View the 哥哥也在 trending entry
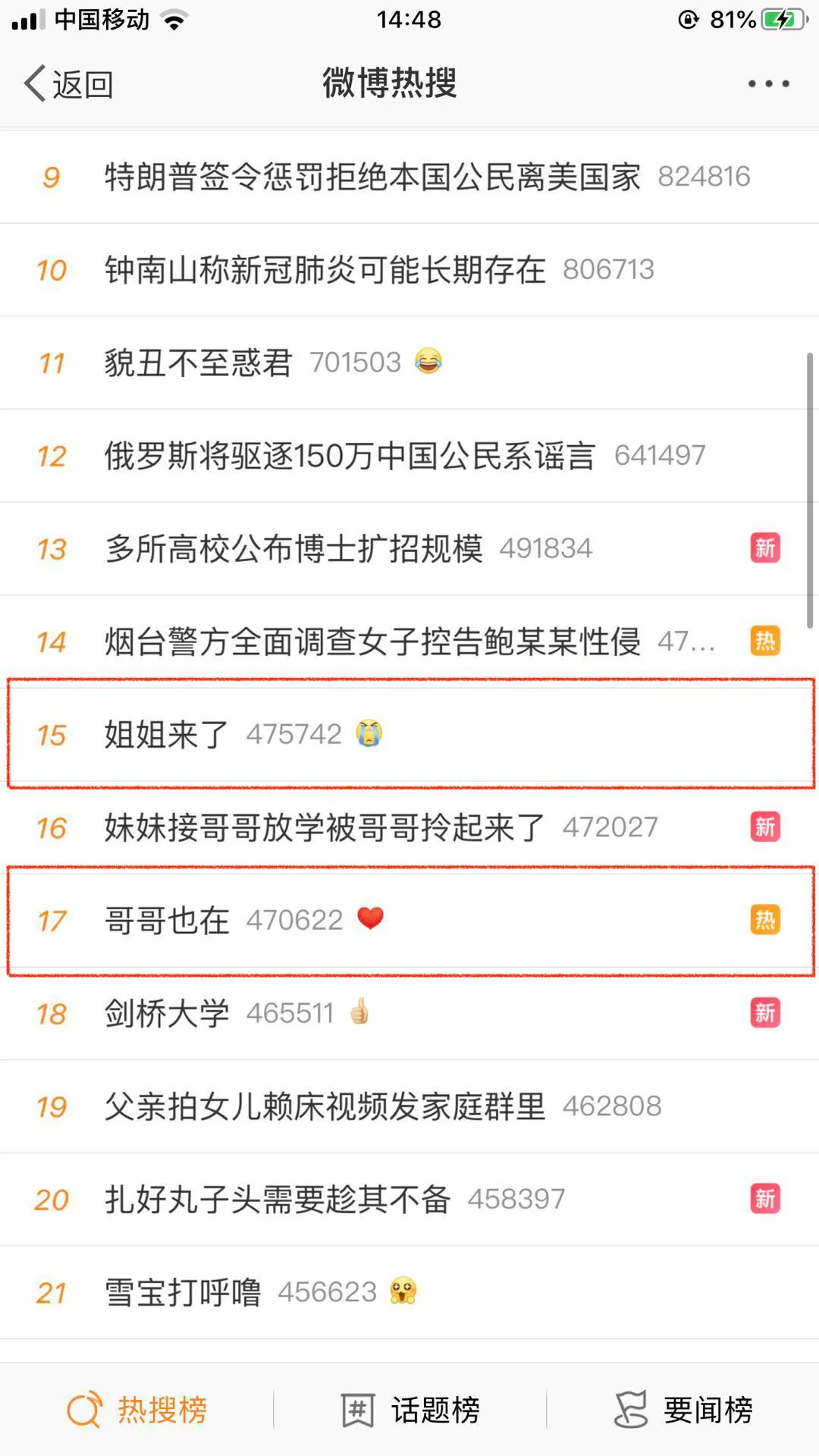The height and width of the screenshot is (1456, 819). (167, 921)
